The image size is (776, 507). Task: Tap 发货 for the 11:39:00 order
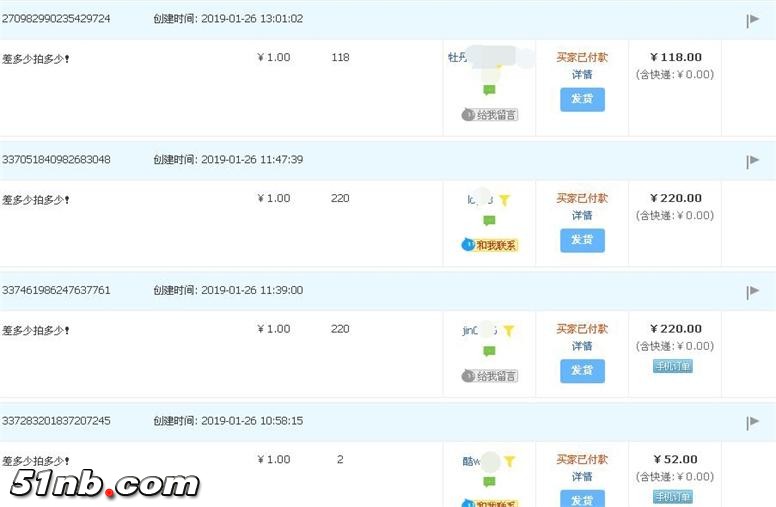pos(582,371)
